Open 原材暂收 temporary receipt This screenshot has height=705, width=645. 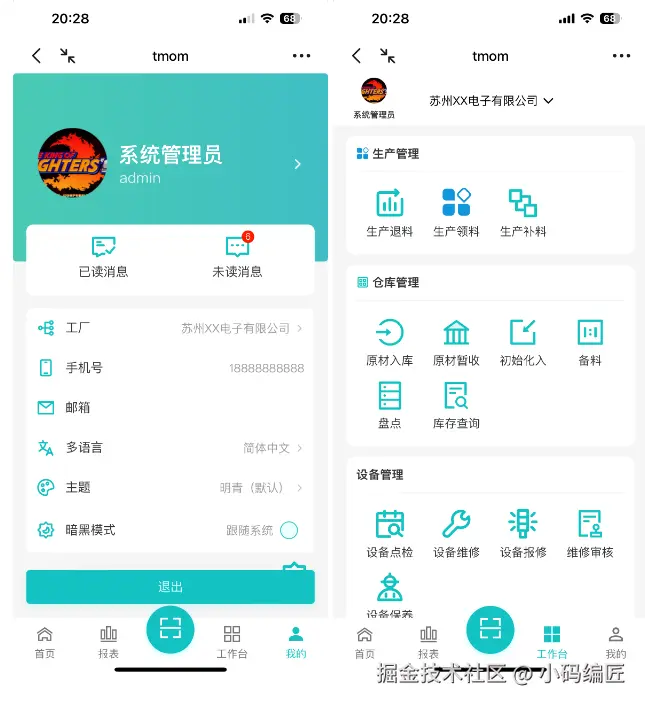[456, 341]
